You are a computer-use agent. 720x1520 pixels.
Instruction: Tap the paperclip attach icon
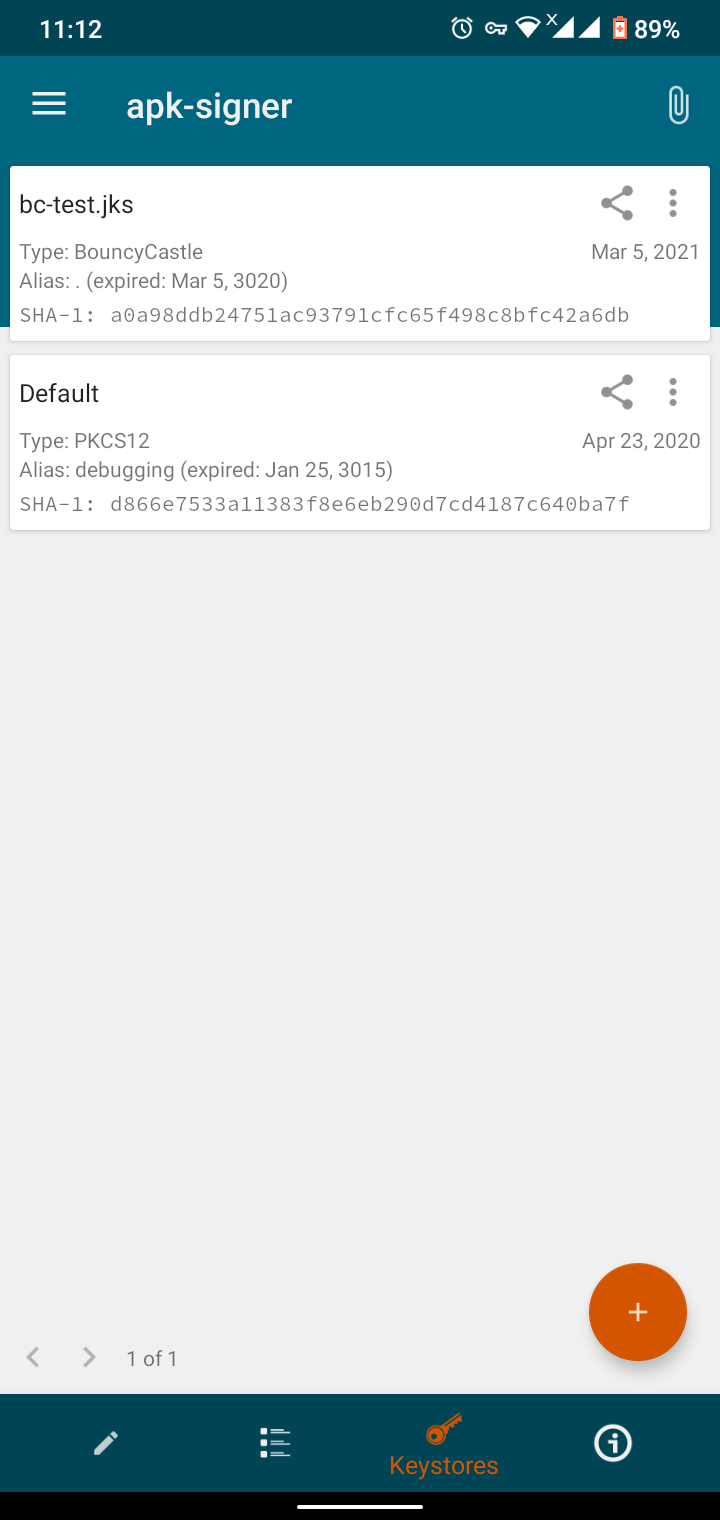click(x=677, y=105)
